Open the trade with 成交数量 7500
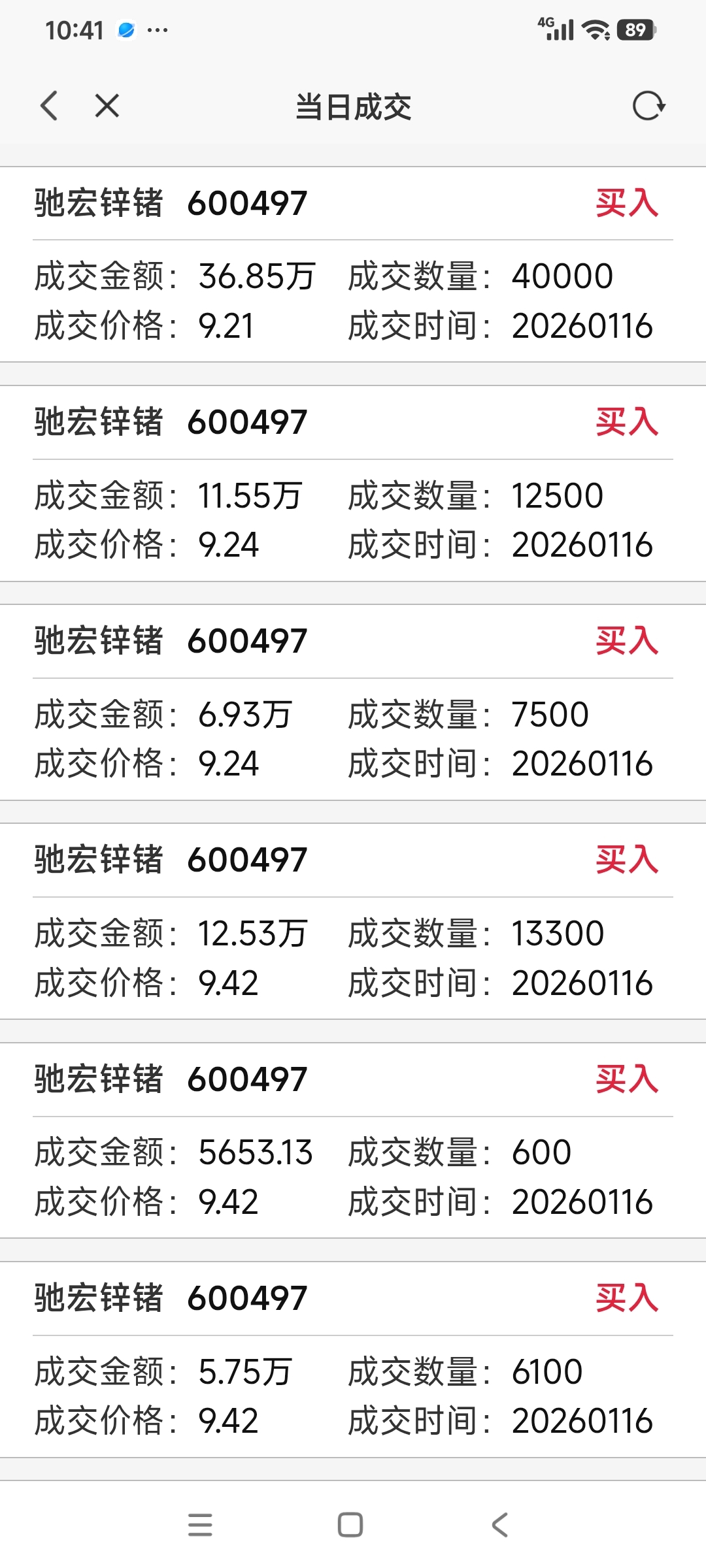This screenshot has width=706, height=1568. coord(353,702)
